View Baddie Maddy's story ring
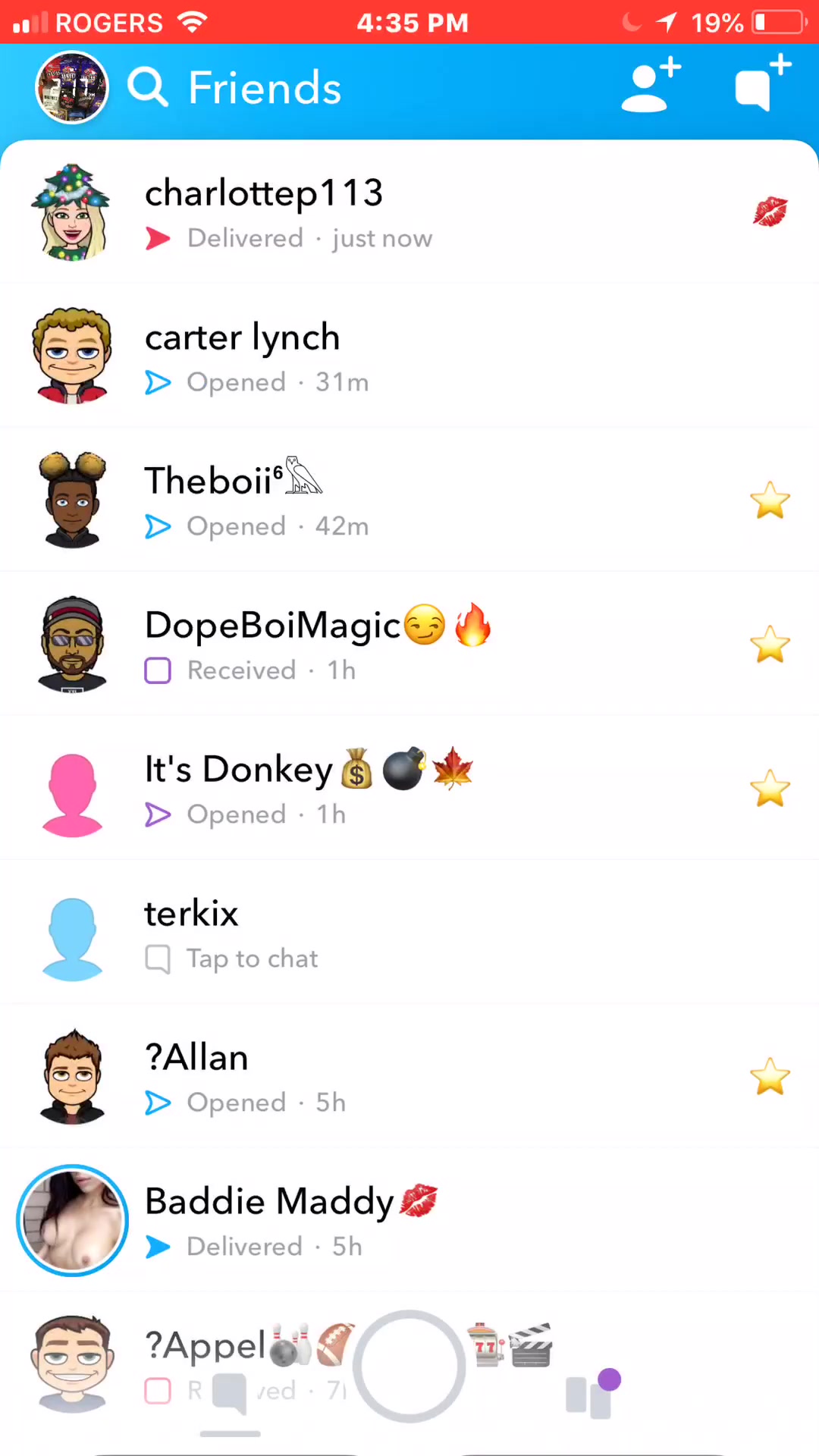The width and height of the screenshot is (819, 1456). (72, 1220)
